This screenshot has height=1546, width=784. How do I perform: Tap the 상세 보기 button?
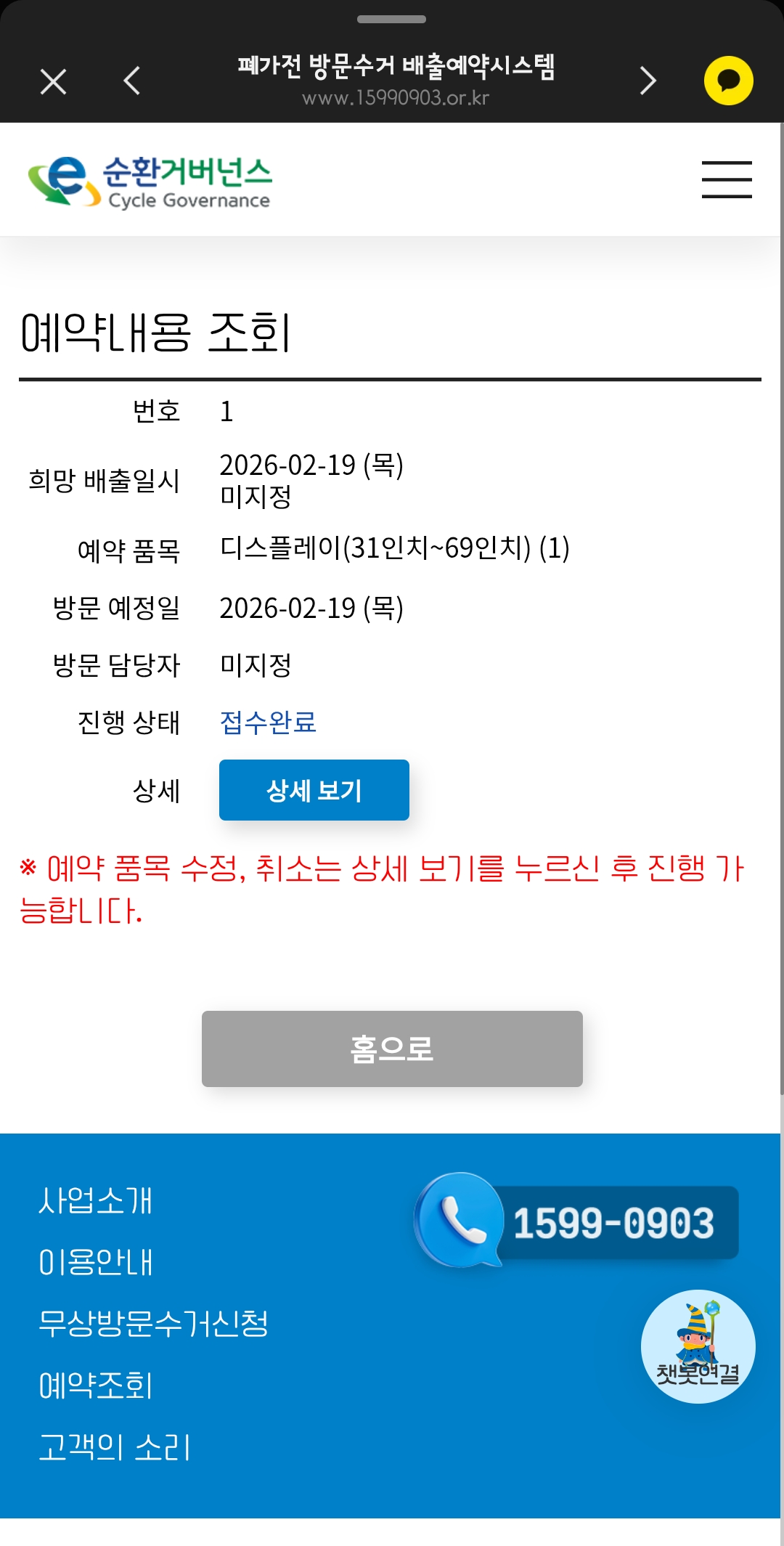314,790
